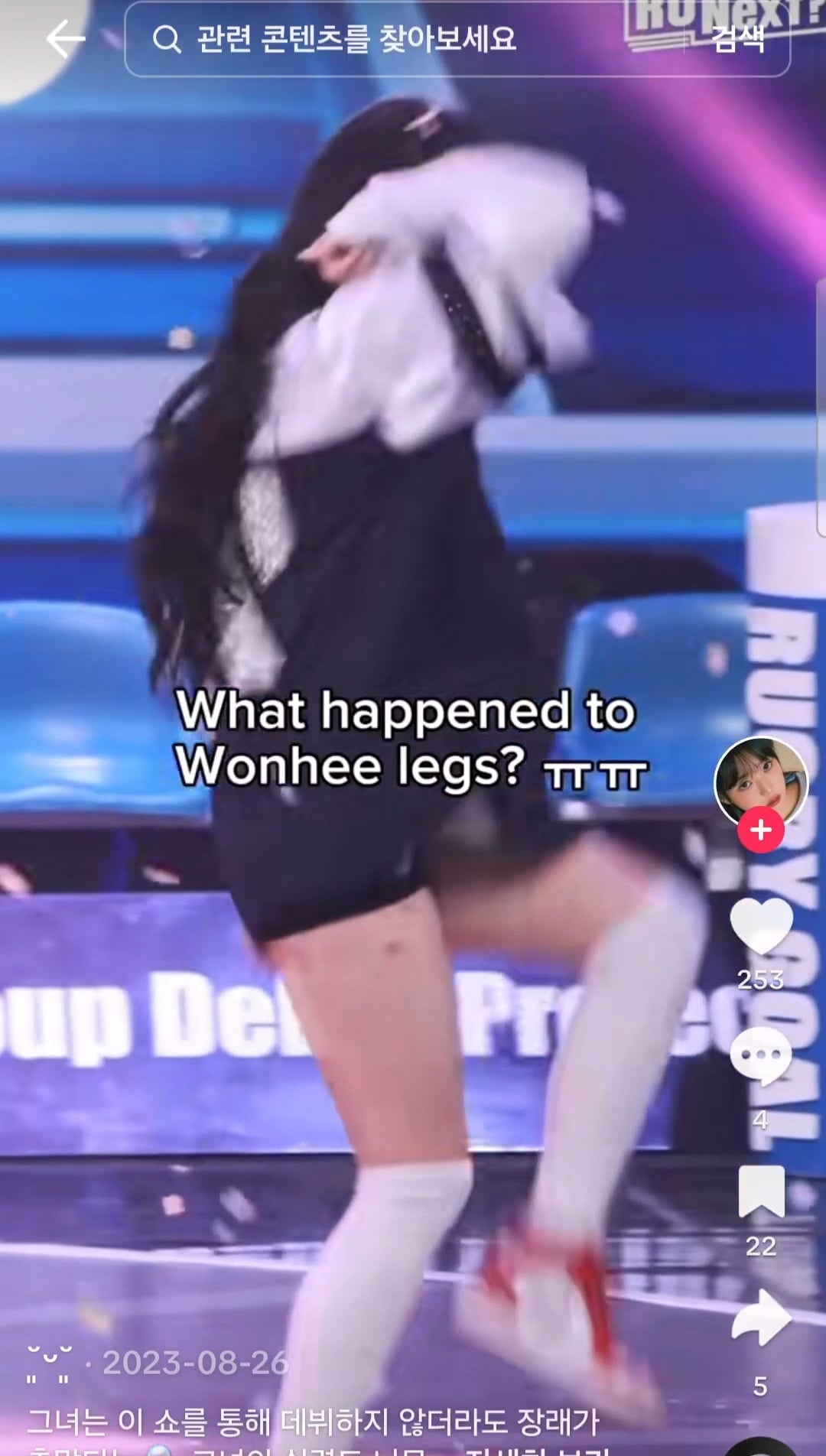
Task: Like this video with the heart
Action: pyautogui.click(x=761, y=925)
